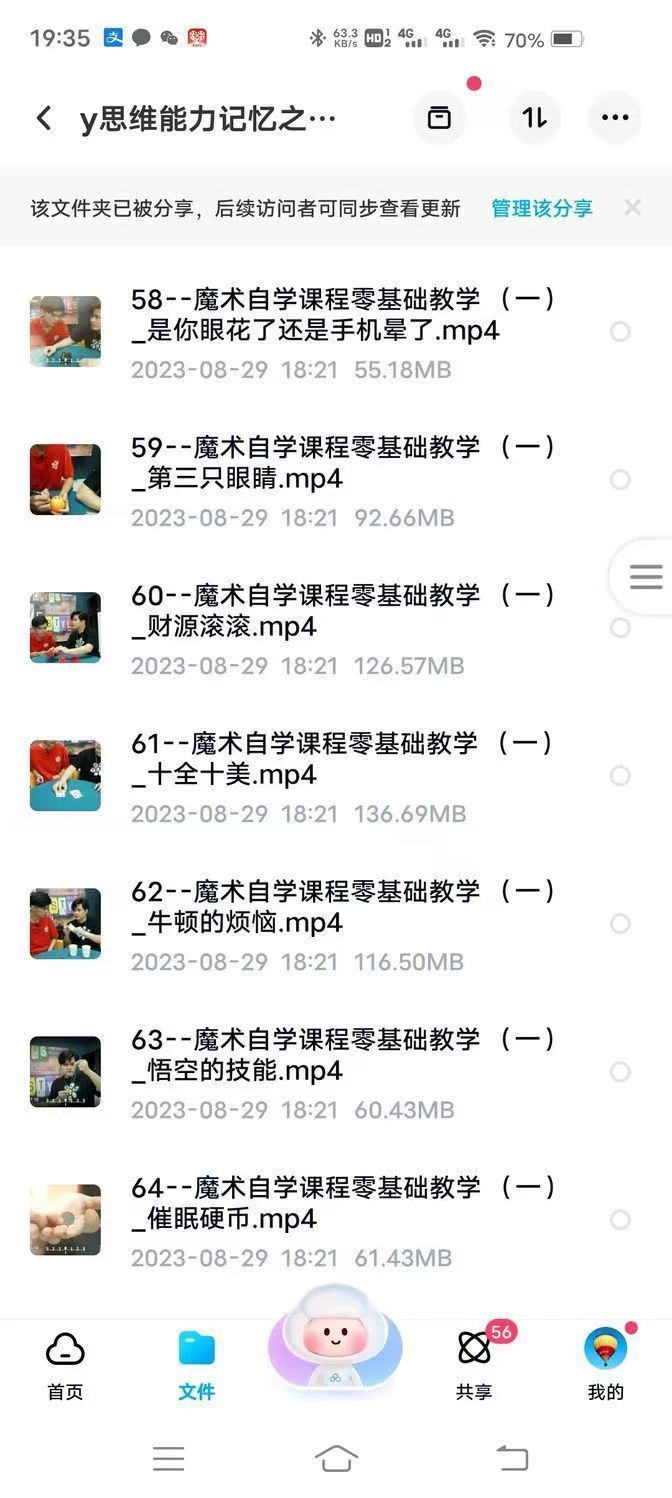The image size is (672, 1498).
Task: Go back using the top-left arrow
Action: [44, 118]
